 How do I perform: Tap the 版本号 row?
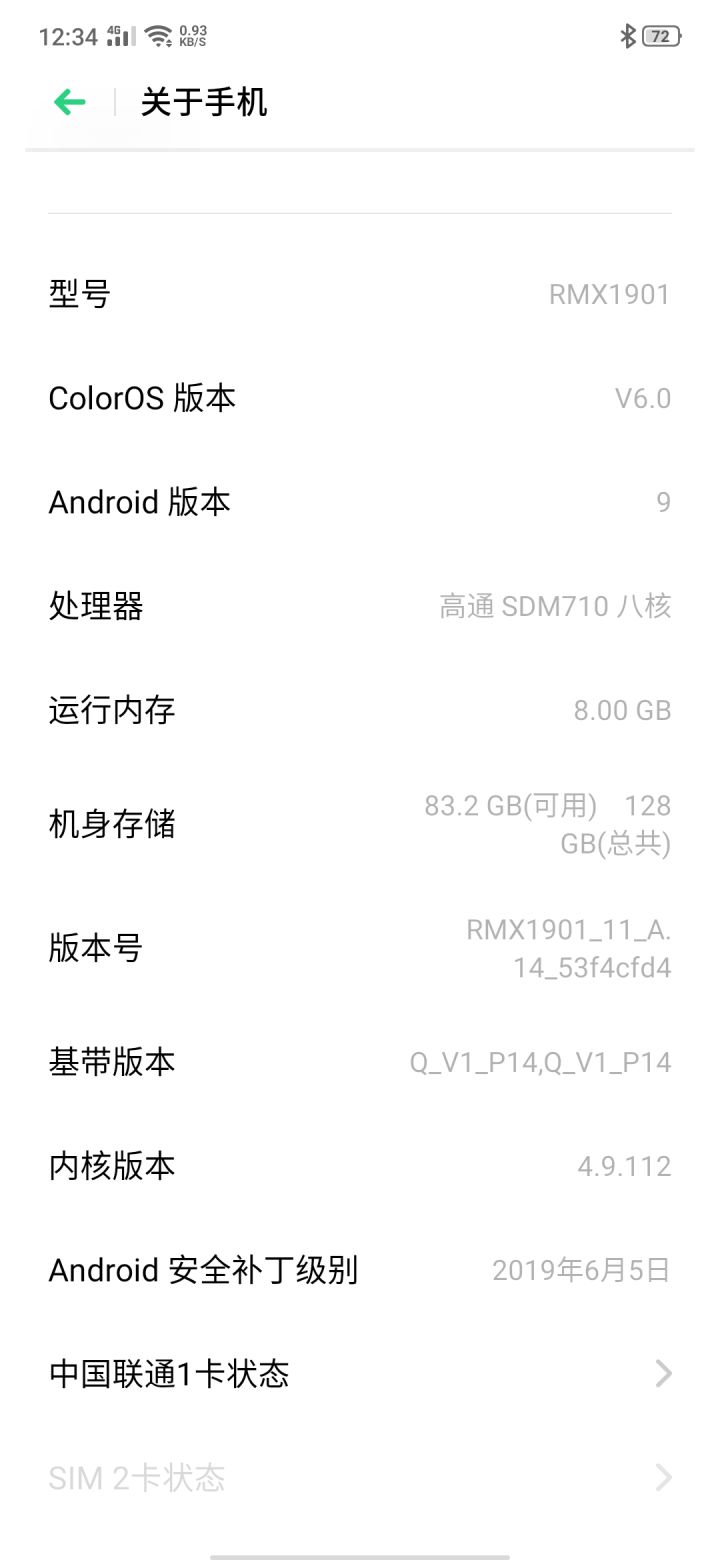[x=360, y=948]
